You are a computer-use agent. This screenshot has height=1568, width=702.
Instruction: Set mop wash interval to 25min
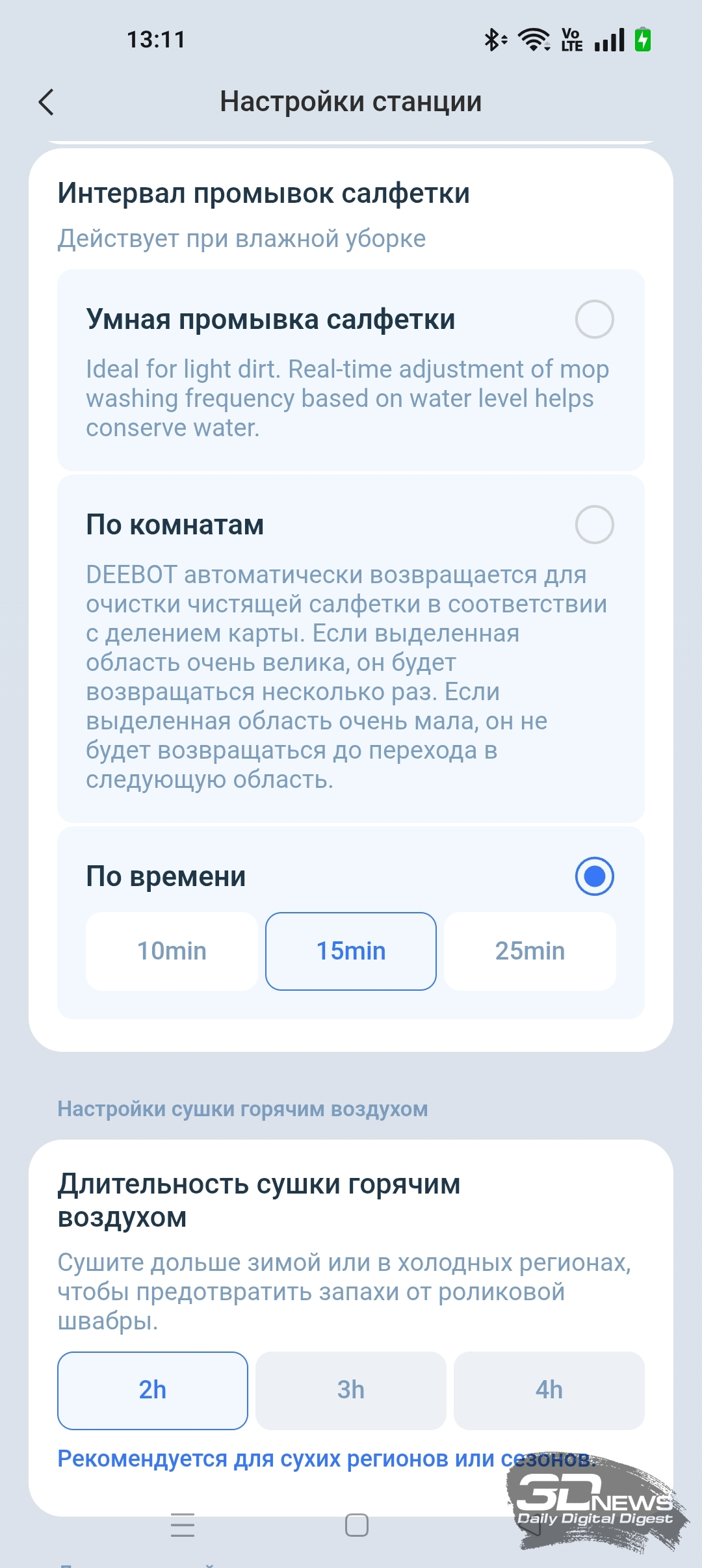(x=530, y=951)
